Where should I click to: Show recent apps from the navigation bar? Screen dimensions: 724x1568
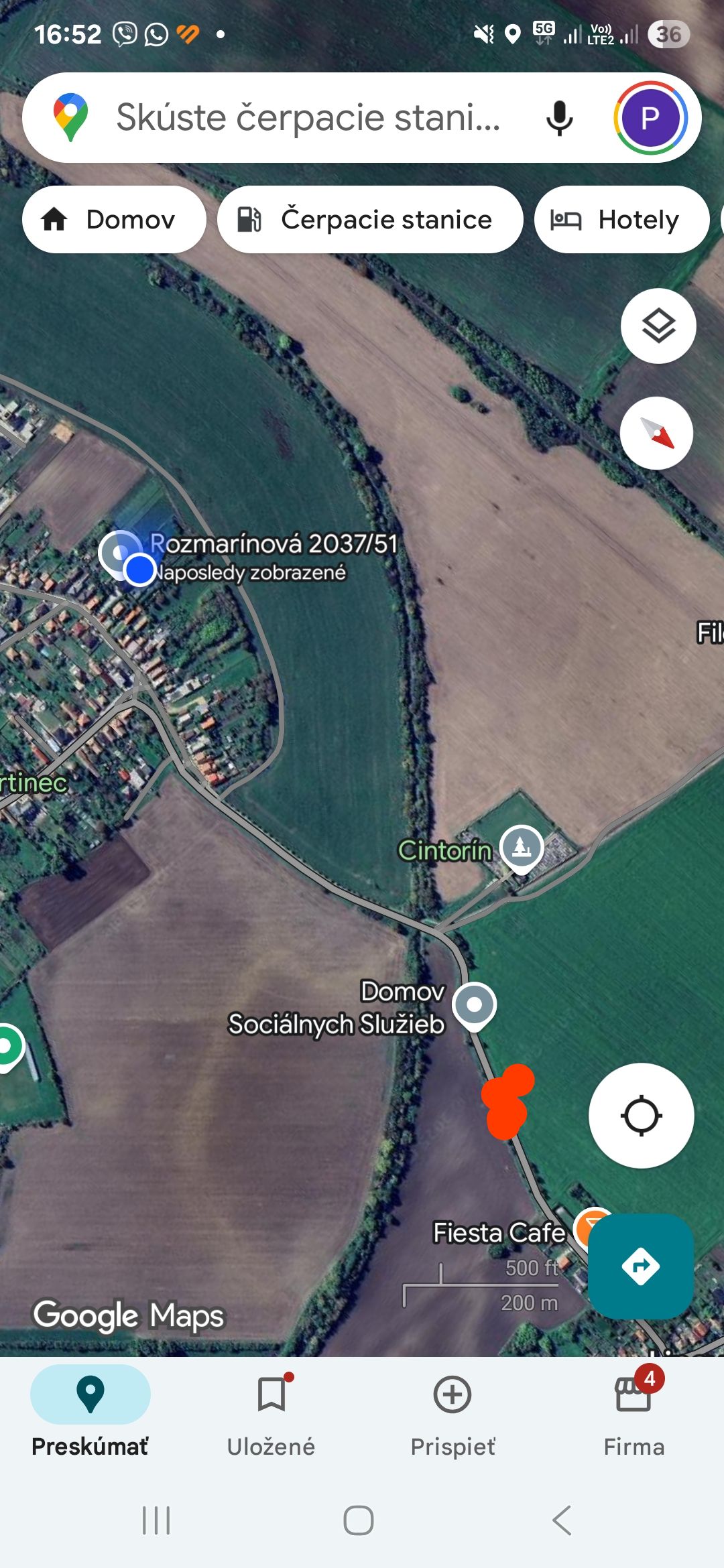click(x=156, y=1520)
